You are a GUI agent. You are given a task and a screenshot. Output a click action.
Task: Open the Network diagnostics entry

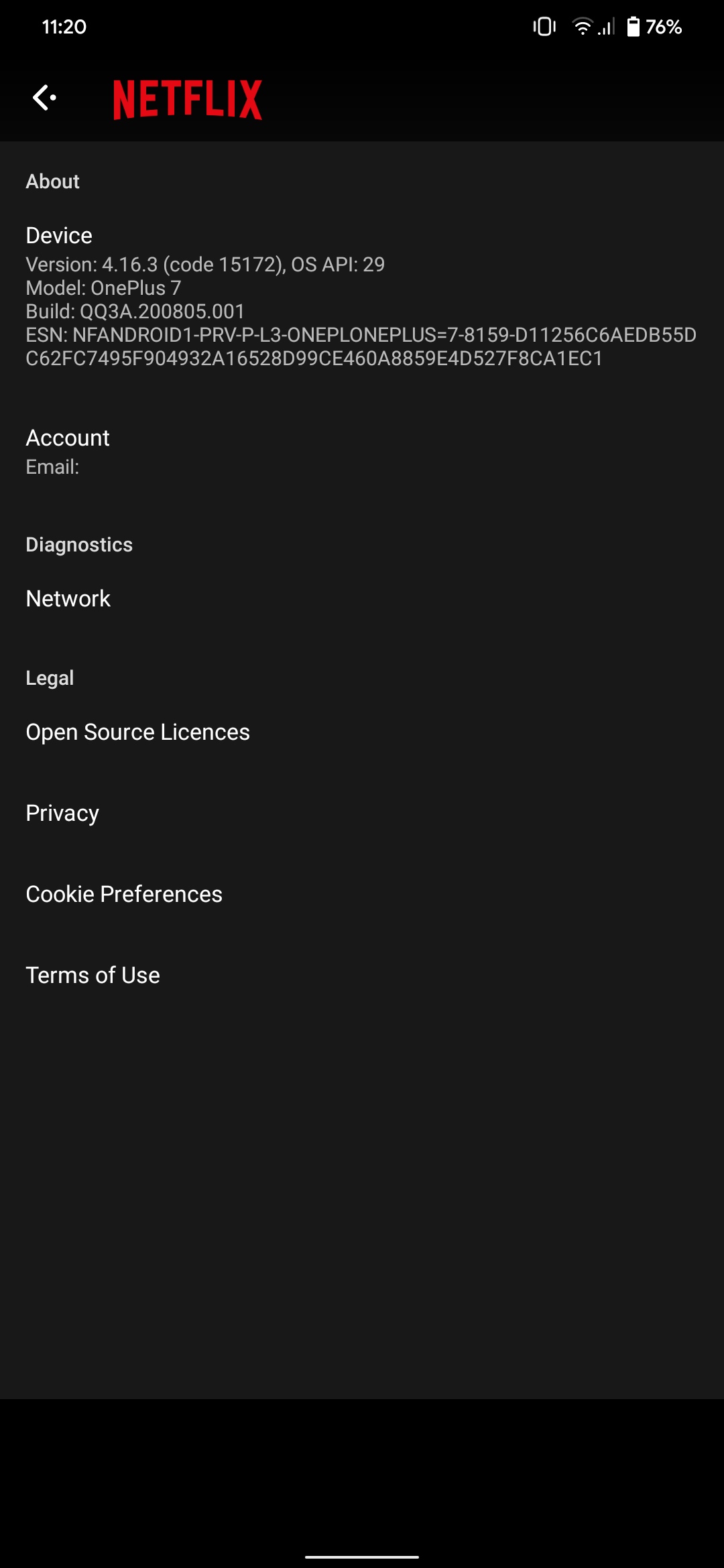tap(68, 598)
